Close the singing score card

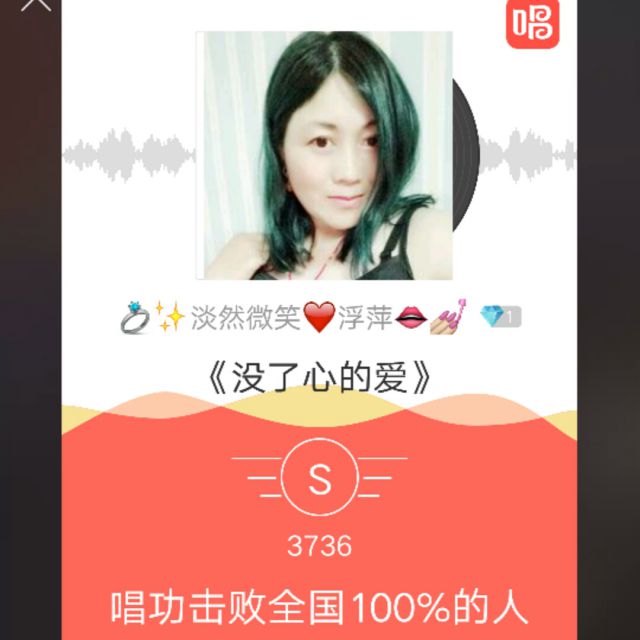(36, 5)
